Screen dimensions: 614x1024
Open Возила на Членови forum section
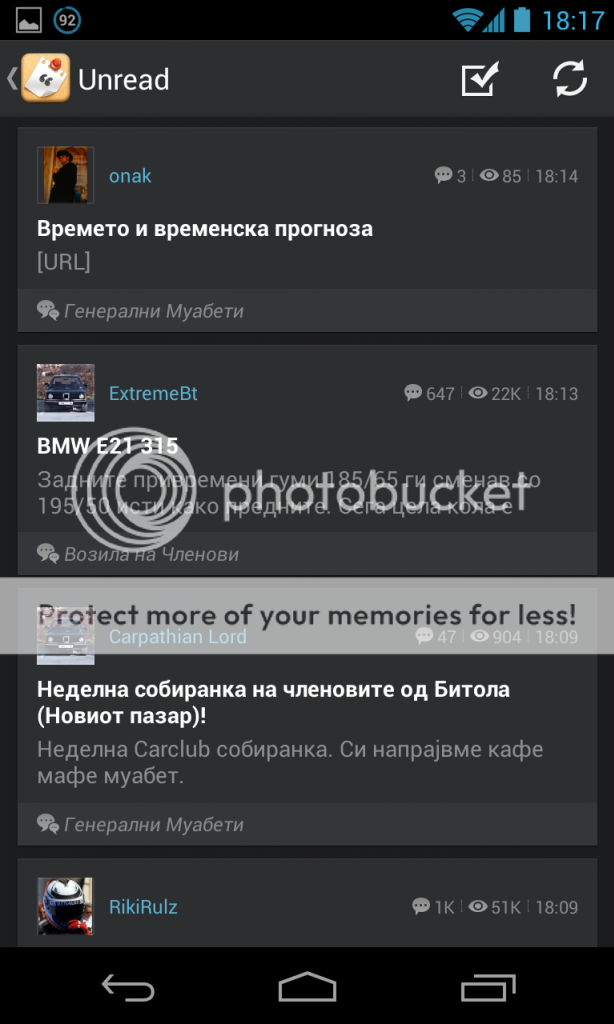pyautogui.click(x=151, y=554)
